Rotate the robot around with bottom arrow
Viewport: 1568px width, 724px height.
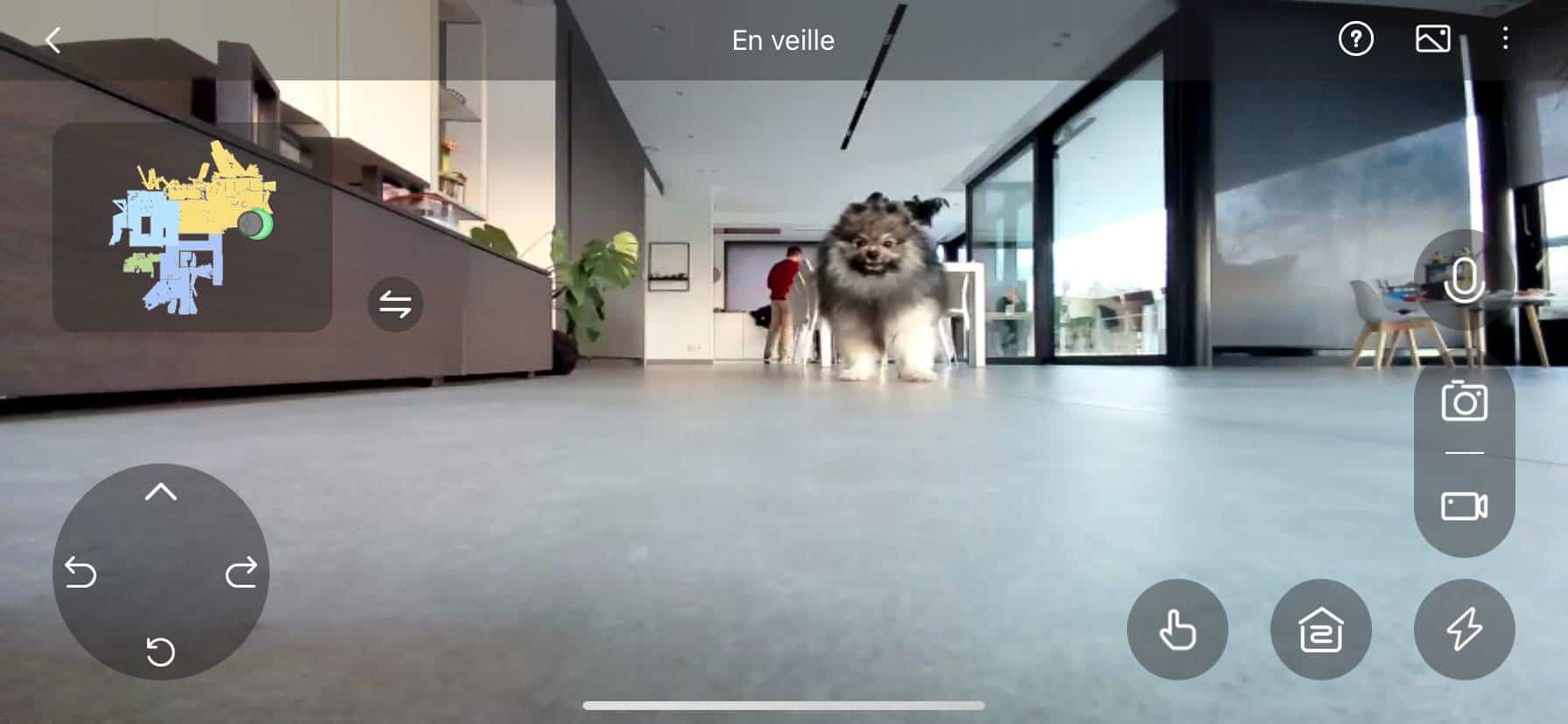161,651
